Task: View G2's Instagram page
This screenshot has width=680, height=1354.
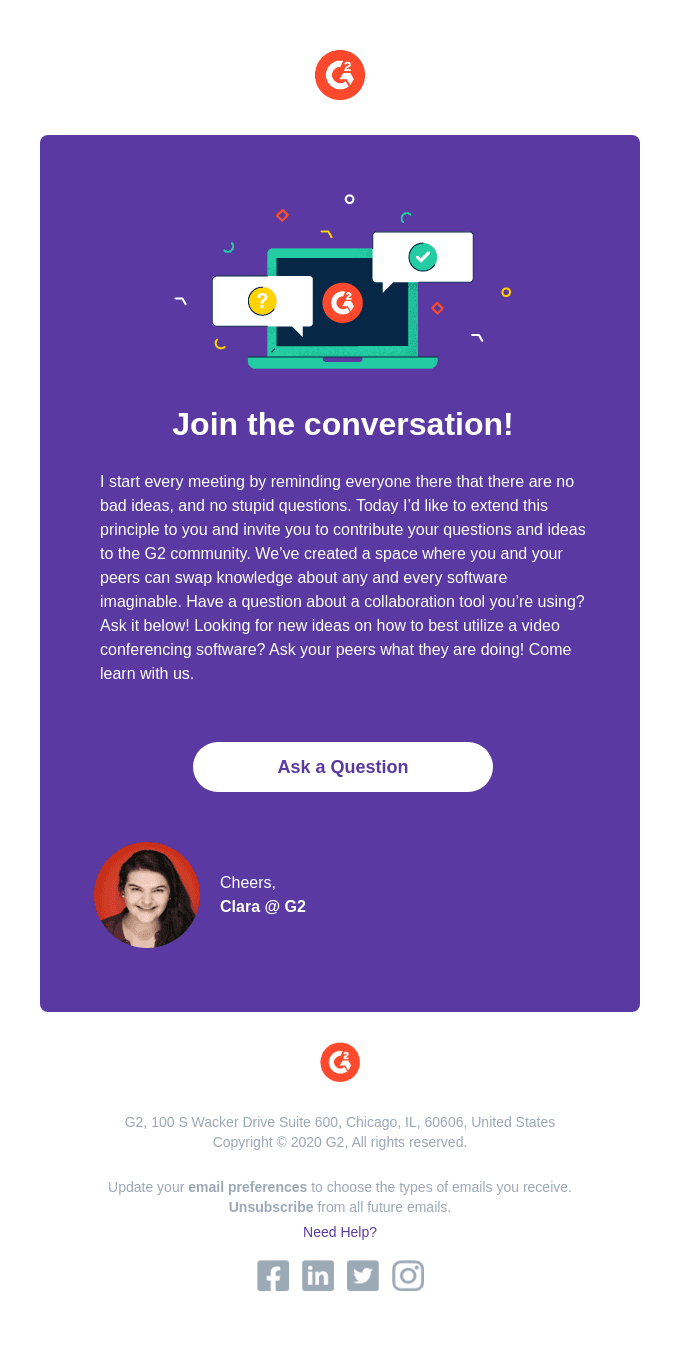Action: pyautogui.click(x=408, y=1276)
